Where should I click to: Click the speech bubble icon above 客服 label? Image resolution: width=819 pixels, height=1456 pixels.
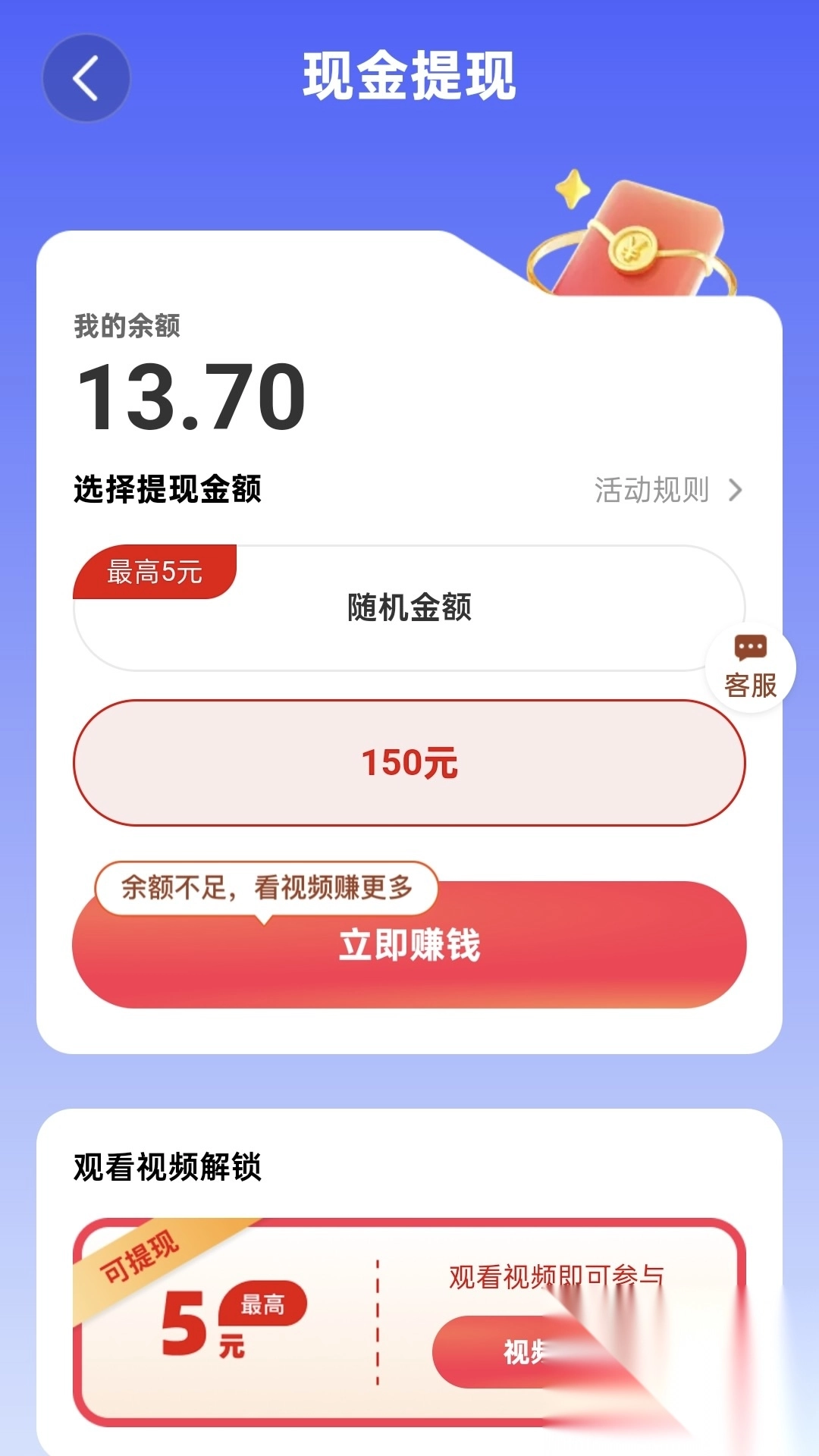point(749,648)
